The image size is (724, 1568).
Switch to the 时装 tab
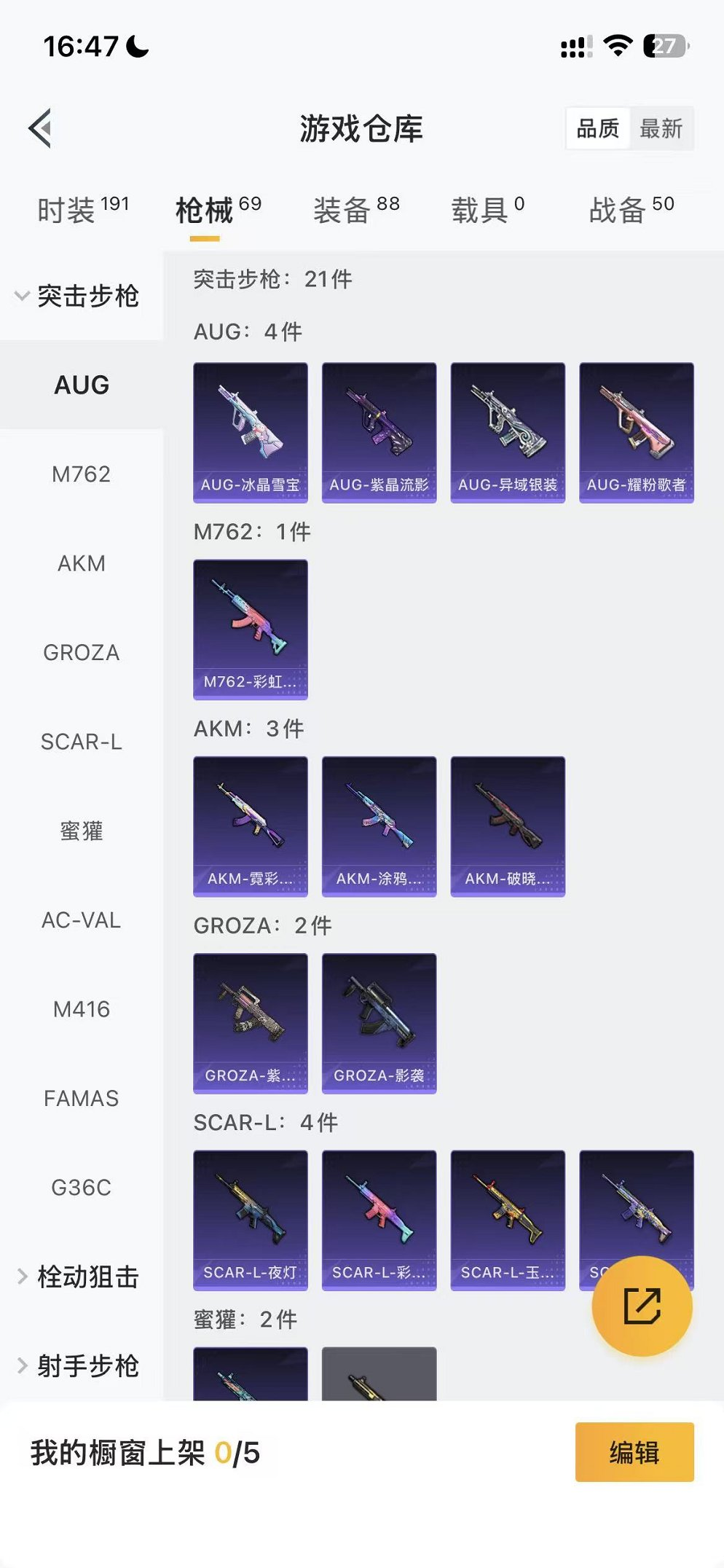click(82, 210)
